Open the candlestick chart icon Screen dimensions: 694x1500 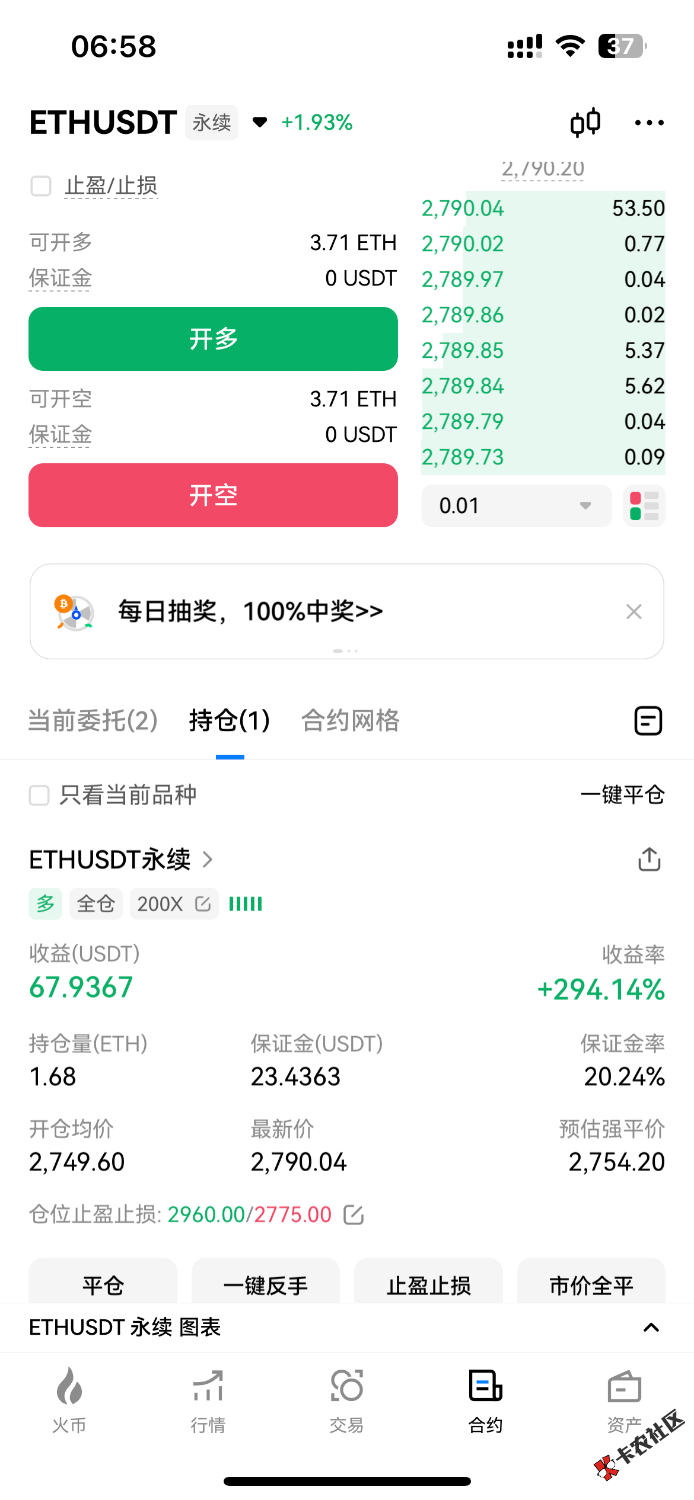click(585, 123)
